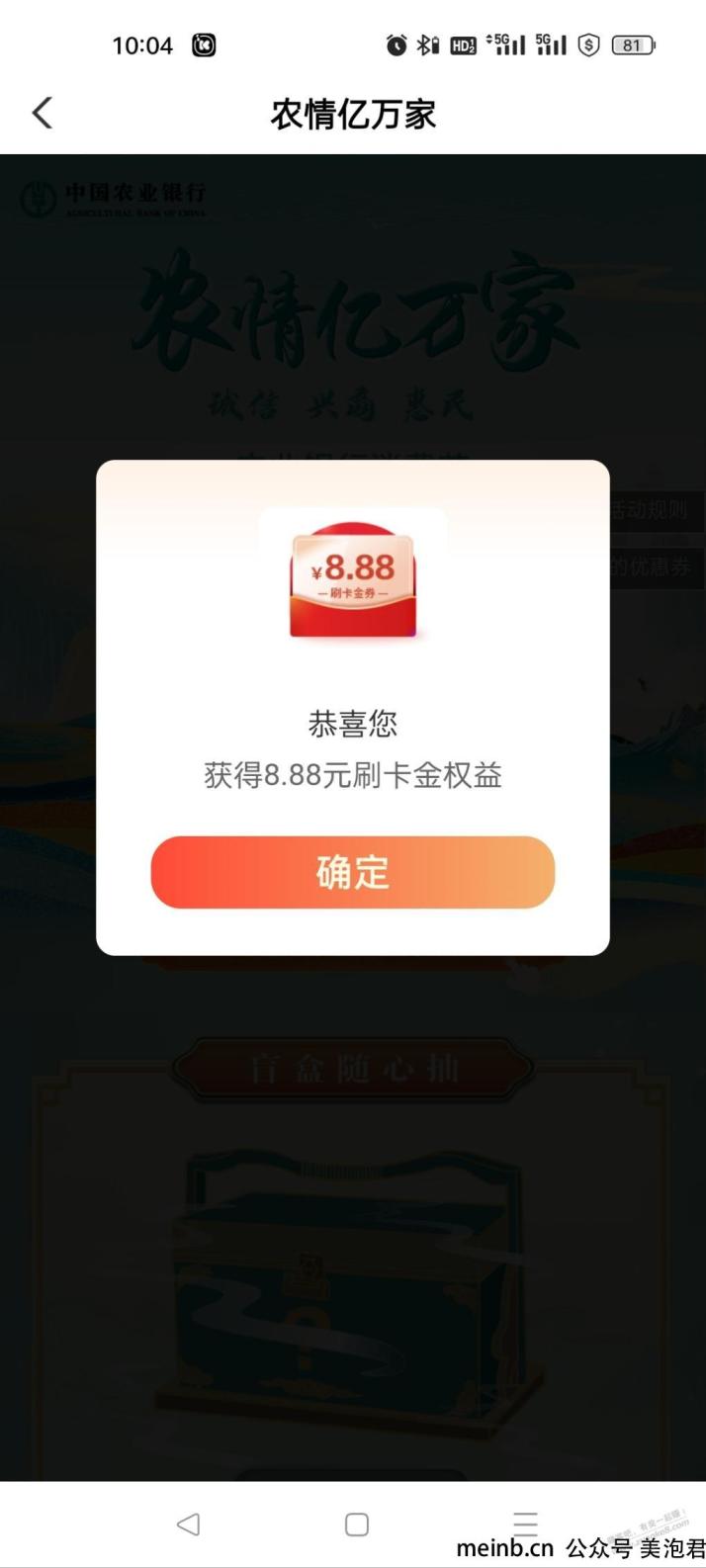Tap the system home button

click(357, 1524)
